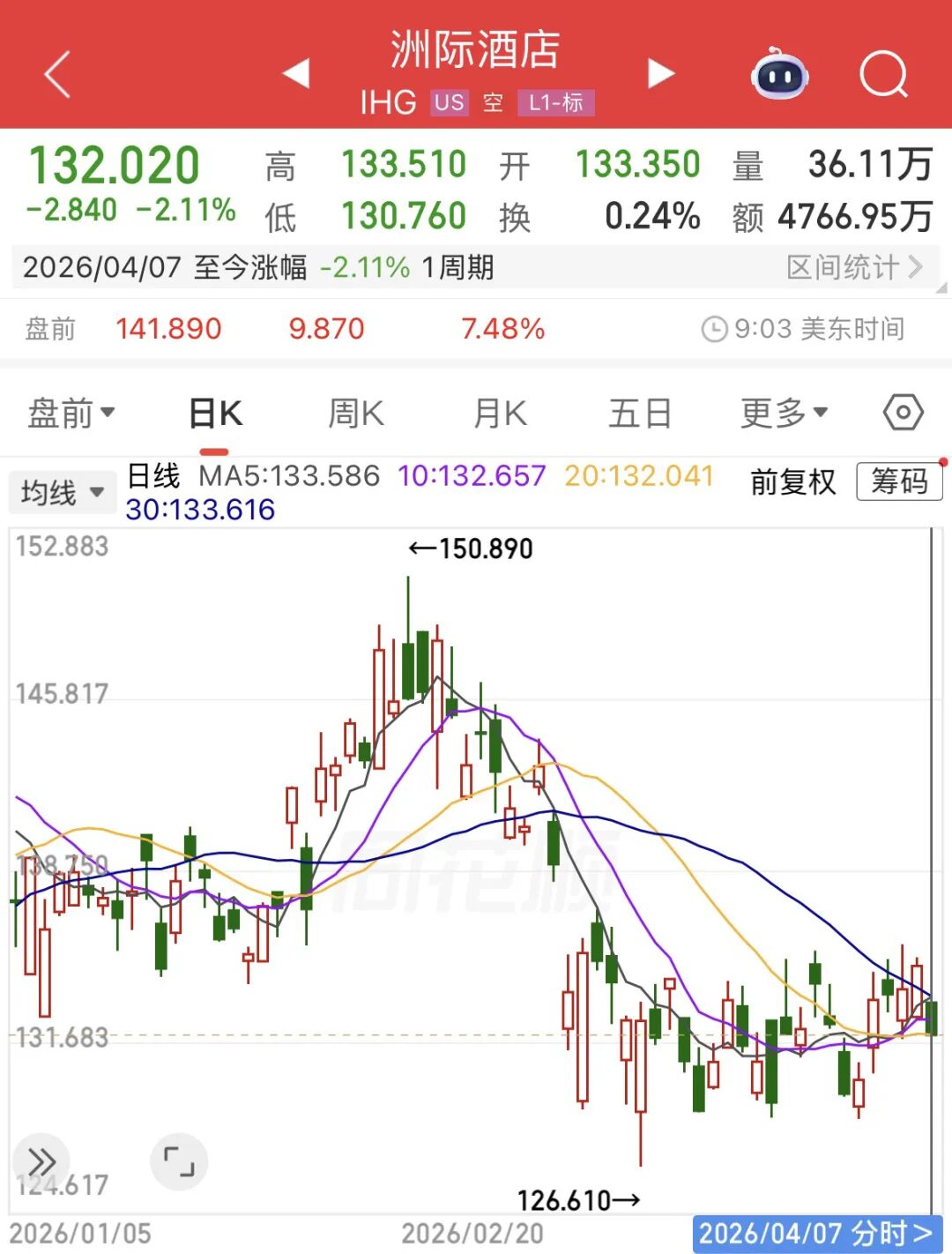Screen dimensions: 952x1254
Task: Switch to the 周K weekly chart tab
Action: (x=354, y=412)
